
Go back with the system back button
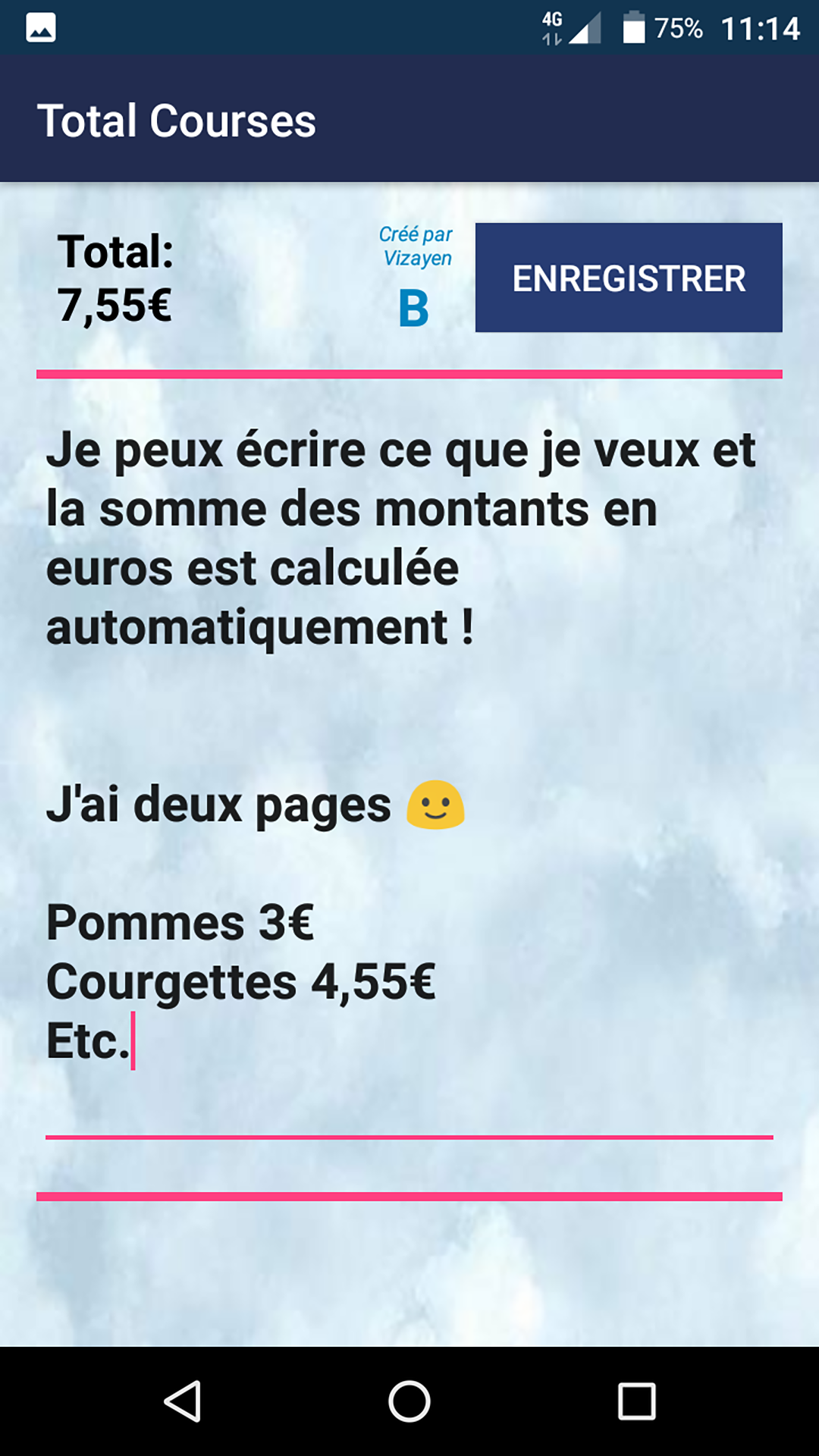pyautogui.click(x=182, y=1401)
